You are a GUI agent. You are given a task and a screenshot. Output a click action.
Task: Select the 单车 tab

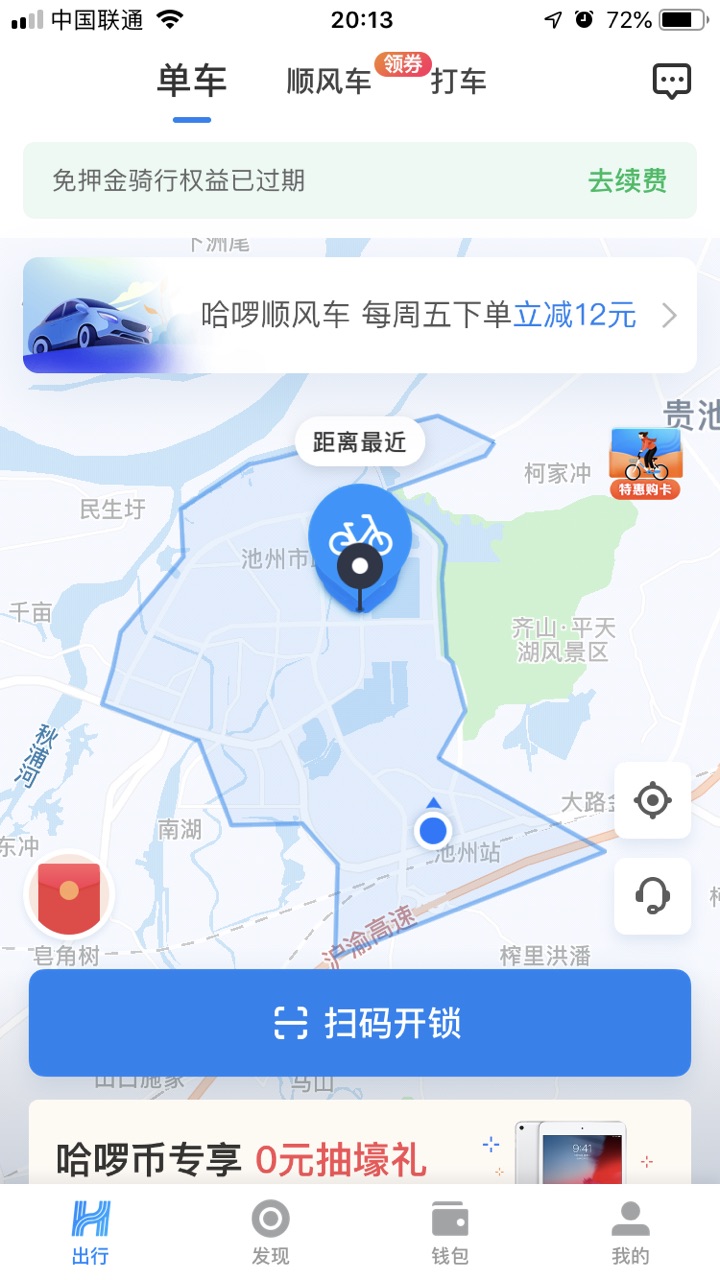click(192, 81)
